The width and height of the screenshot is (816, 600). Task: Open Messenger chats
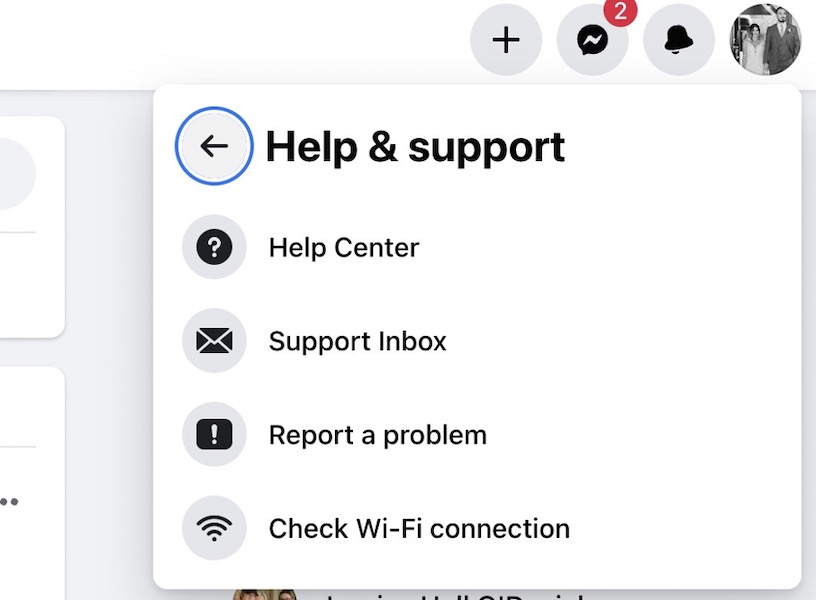pyautogui.click(x=592, y=40)
